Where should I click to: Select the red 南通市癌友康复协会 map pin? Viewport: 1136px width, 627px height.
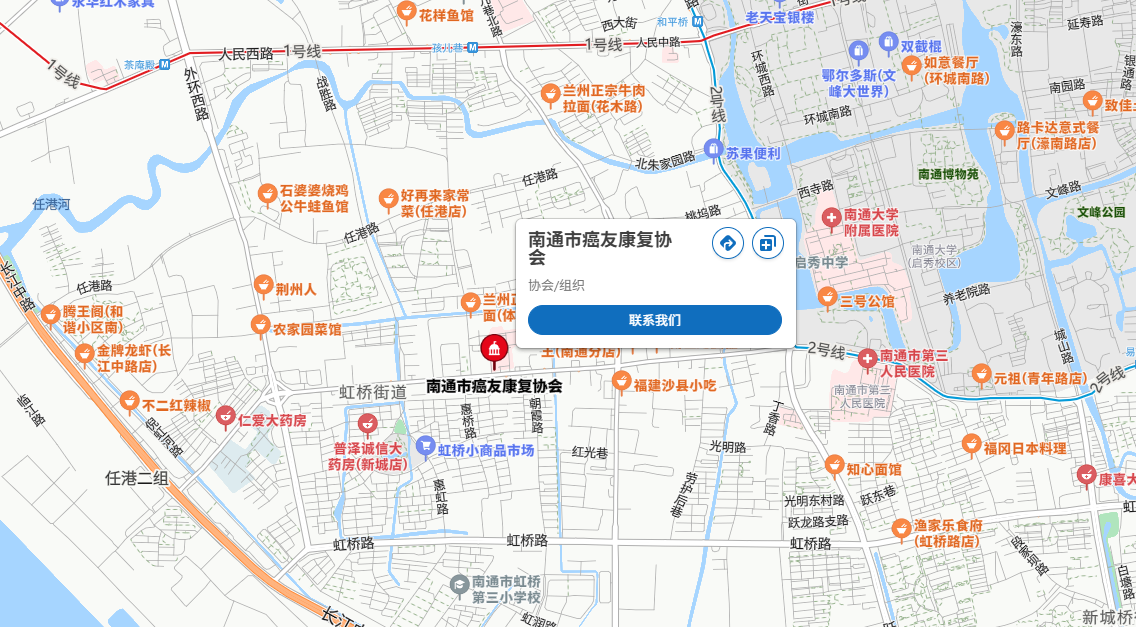coord(493,349)
